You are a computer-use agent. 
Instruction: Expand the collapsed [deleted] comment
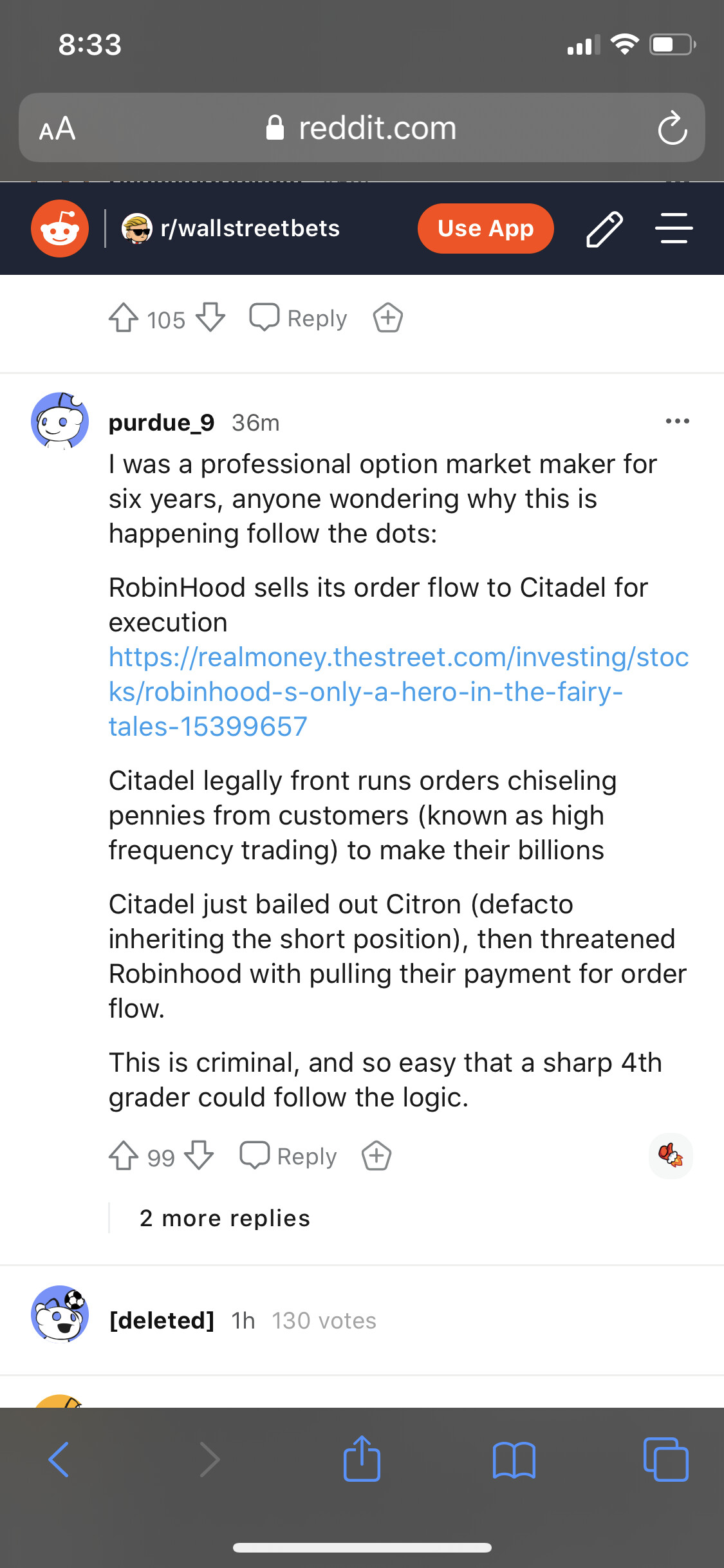pos(362,1320)
